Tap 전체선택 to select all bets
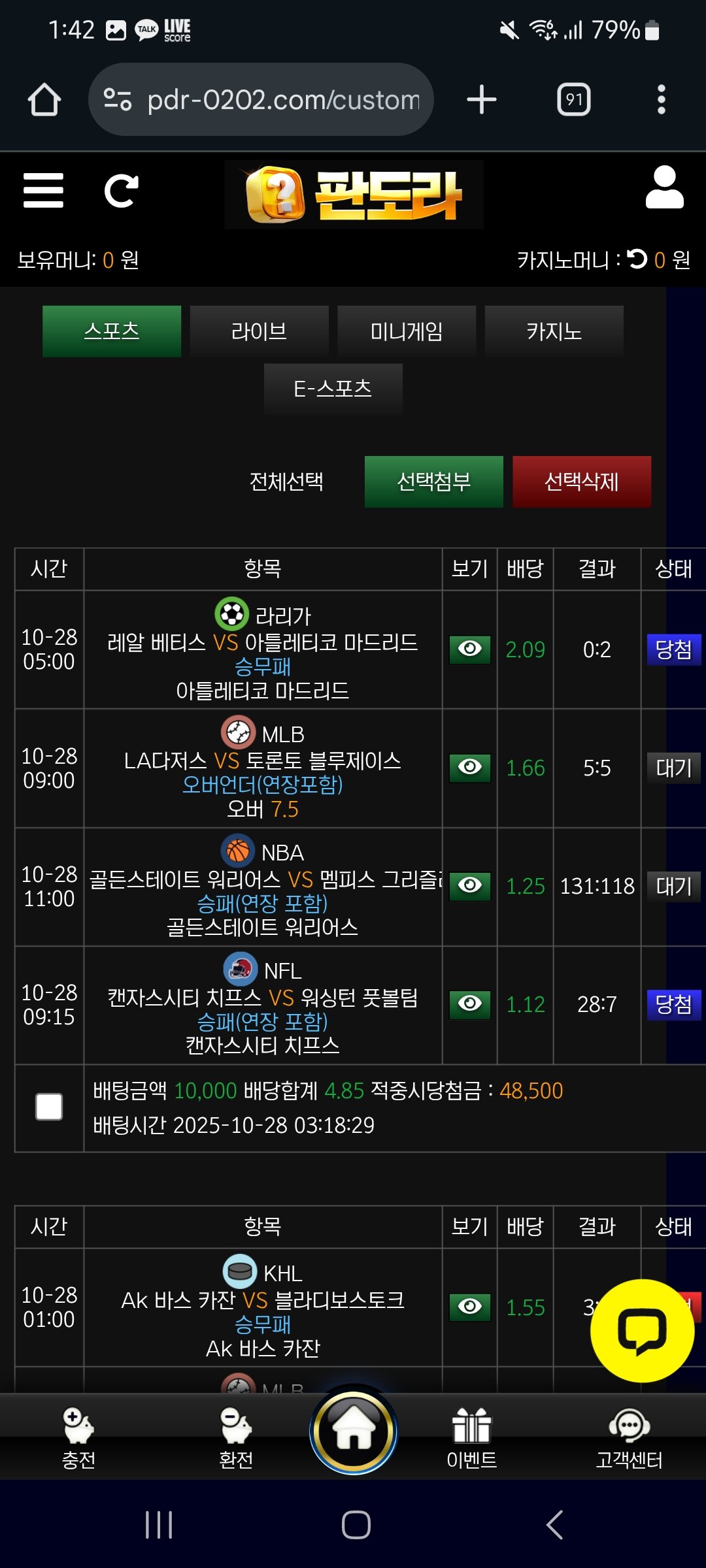 click(x=286, y=482)
